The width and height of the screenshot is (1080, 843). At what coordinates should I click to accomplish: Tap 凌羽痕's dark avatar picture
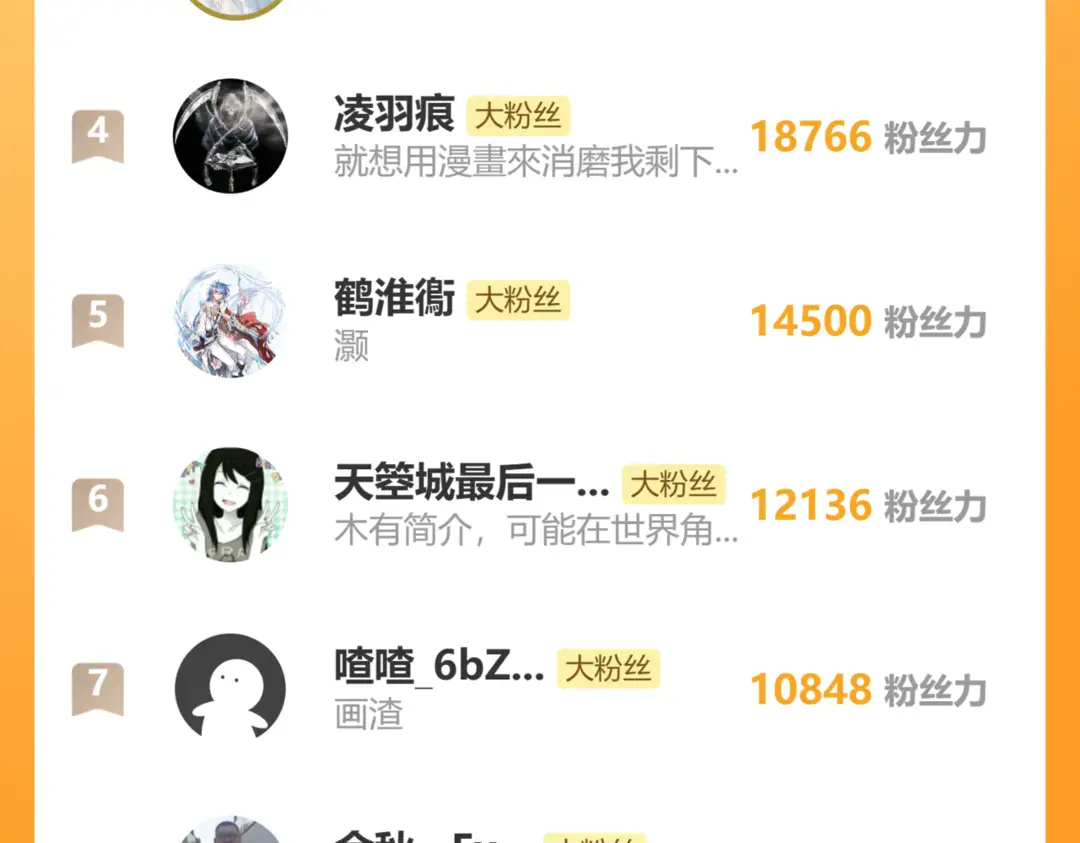230,136
